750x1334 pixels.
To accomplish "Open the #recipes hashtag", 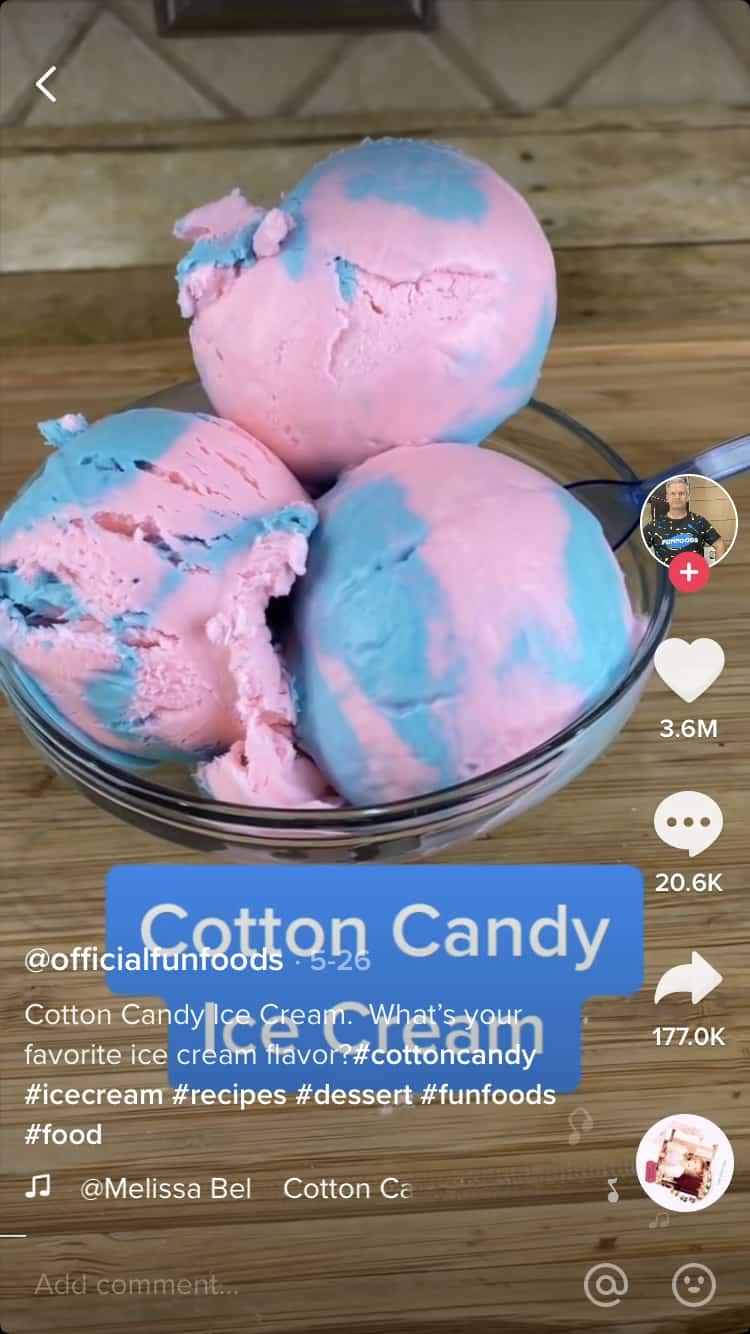I will [x=229, y=1094].
